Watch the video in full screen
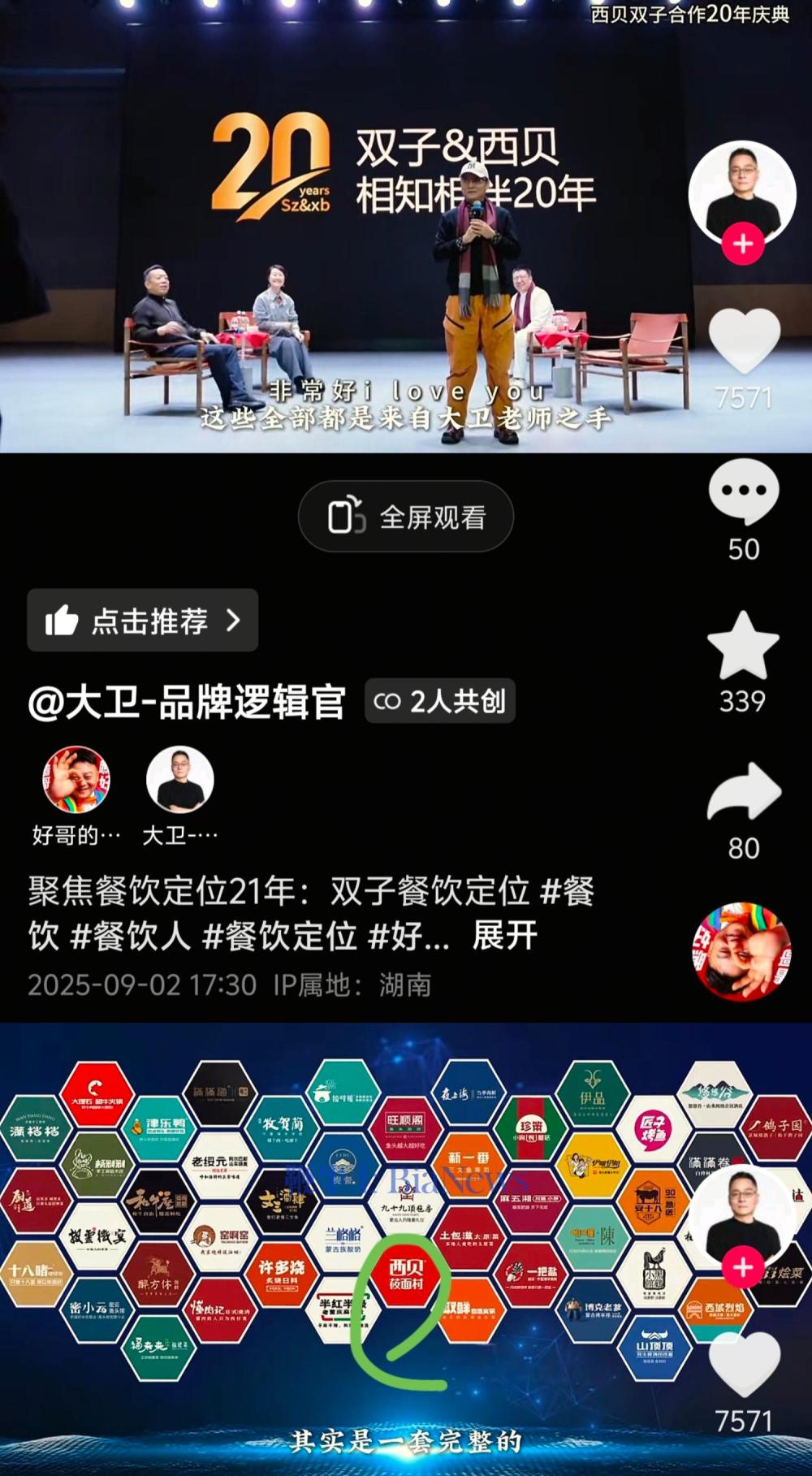Screen dimensions: 812x1476 click(x=406, y=517)
